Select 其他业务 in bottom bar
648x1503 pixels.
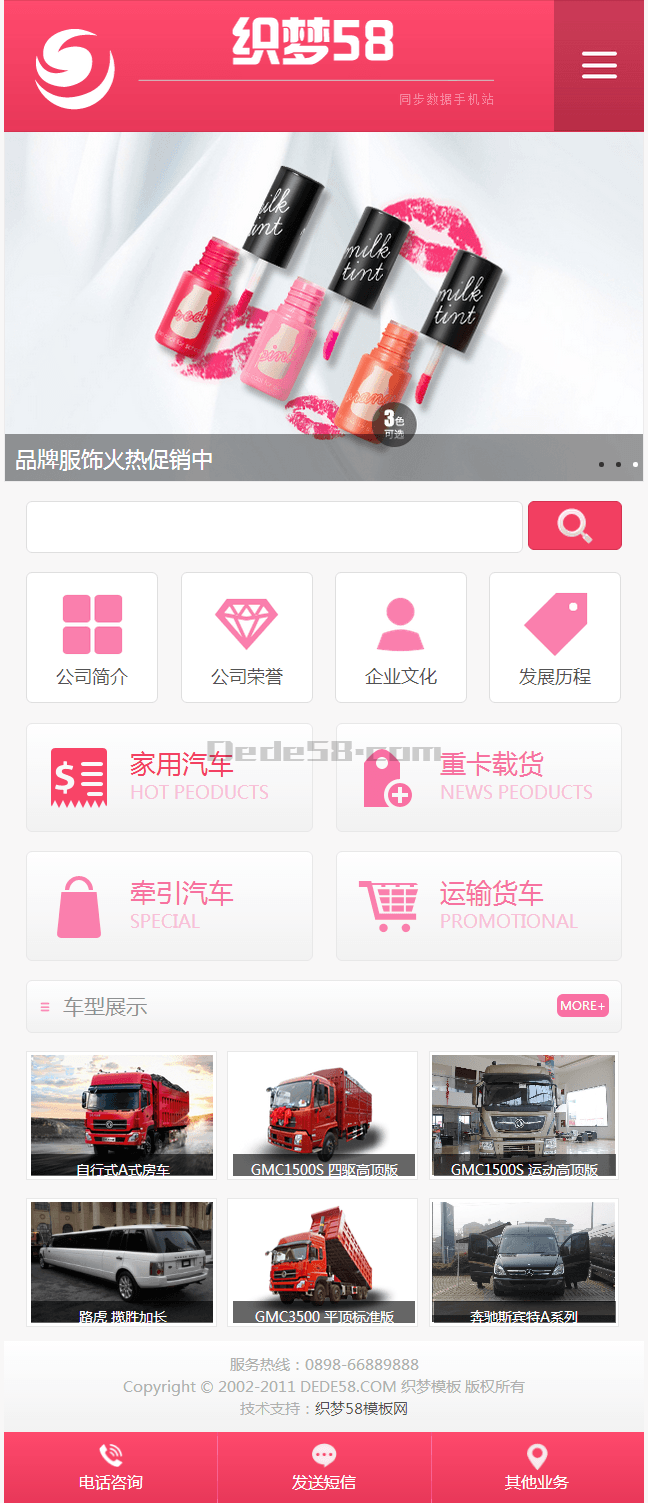pos(537,1467)
